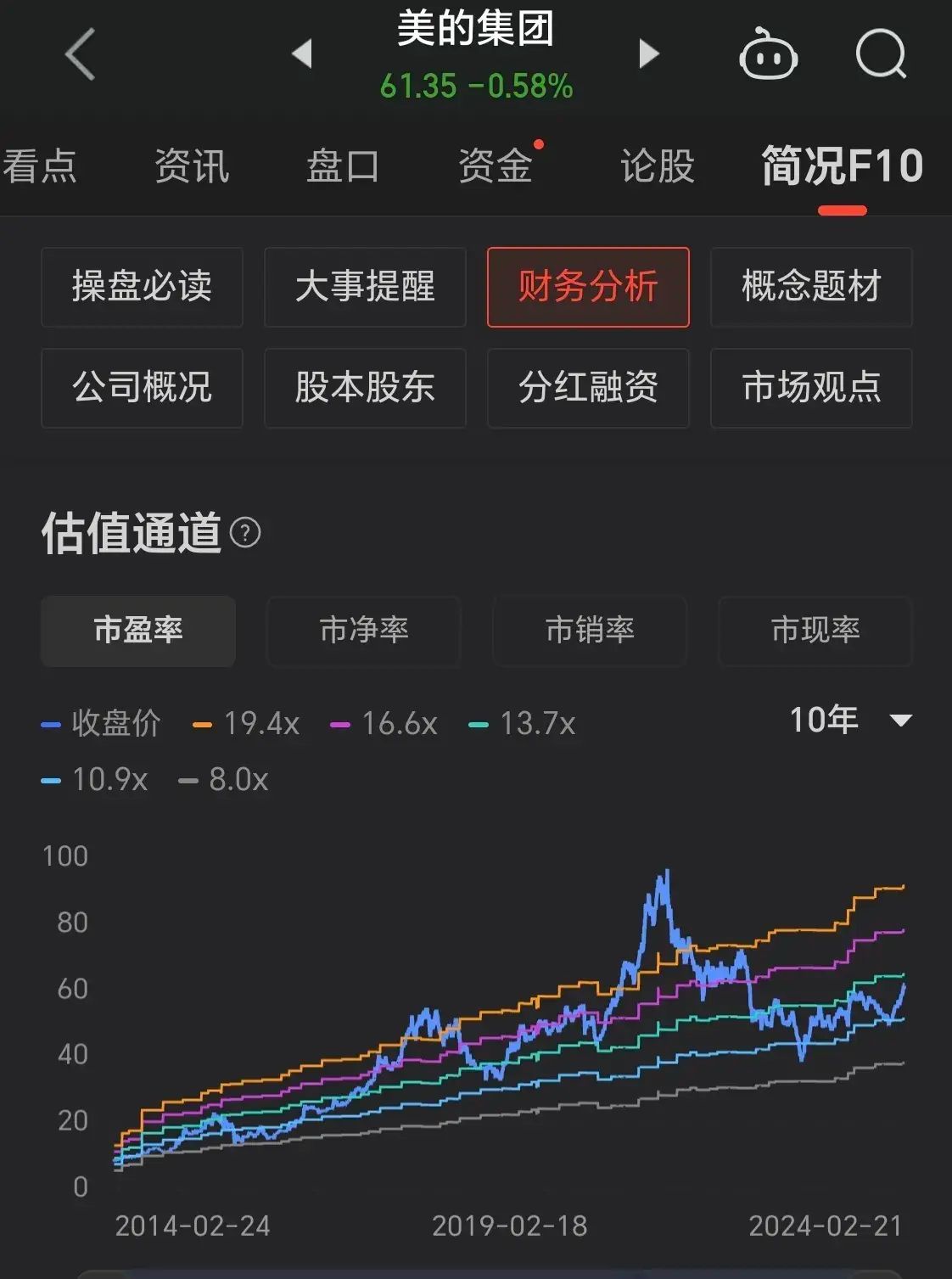Select the 市盈率 metric toggle
952x1279 pixels.
[x=137, y=631]
